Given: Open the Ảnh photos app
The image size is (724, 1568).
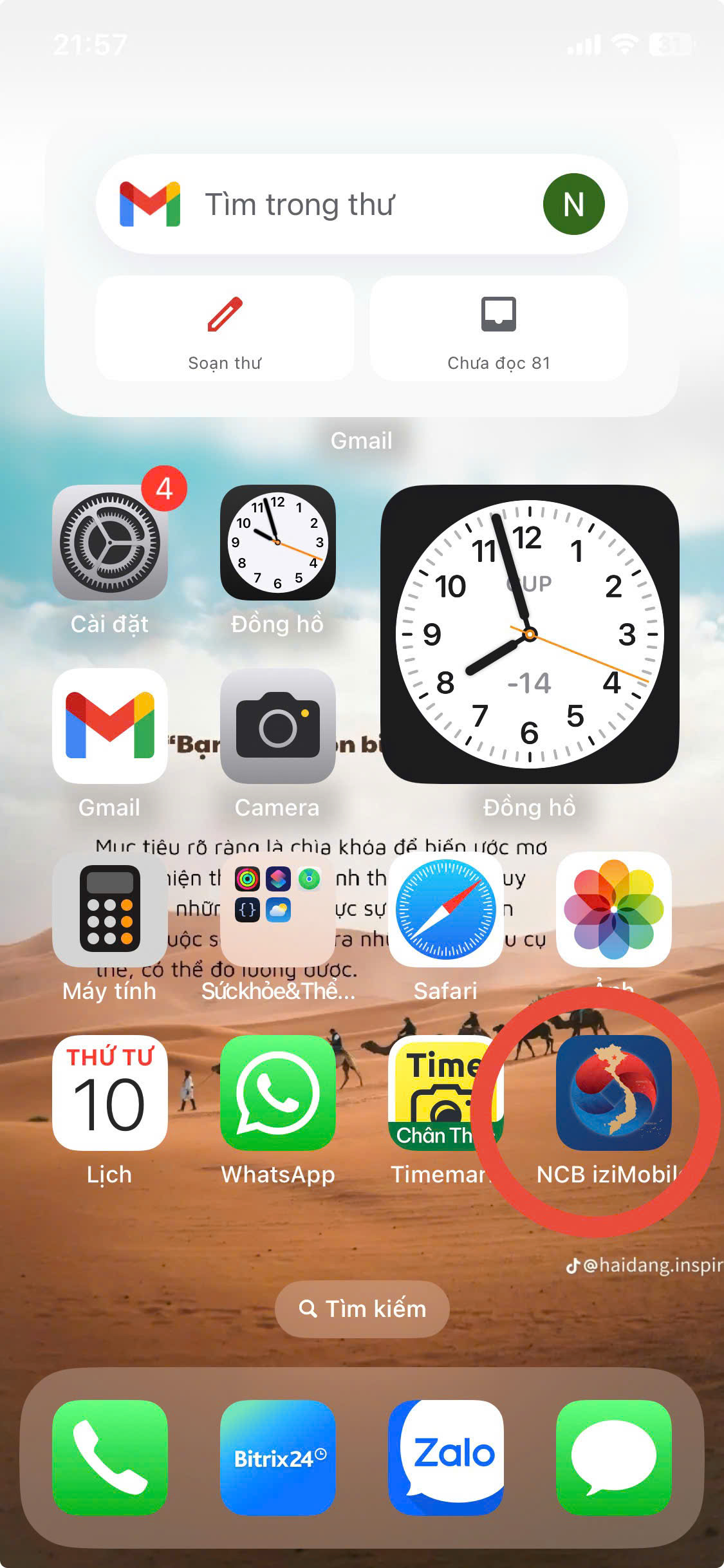Looking at the screenshot, I should (x=613, y=909).
